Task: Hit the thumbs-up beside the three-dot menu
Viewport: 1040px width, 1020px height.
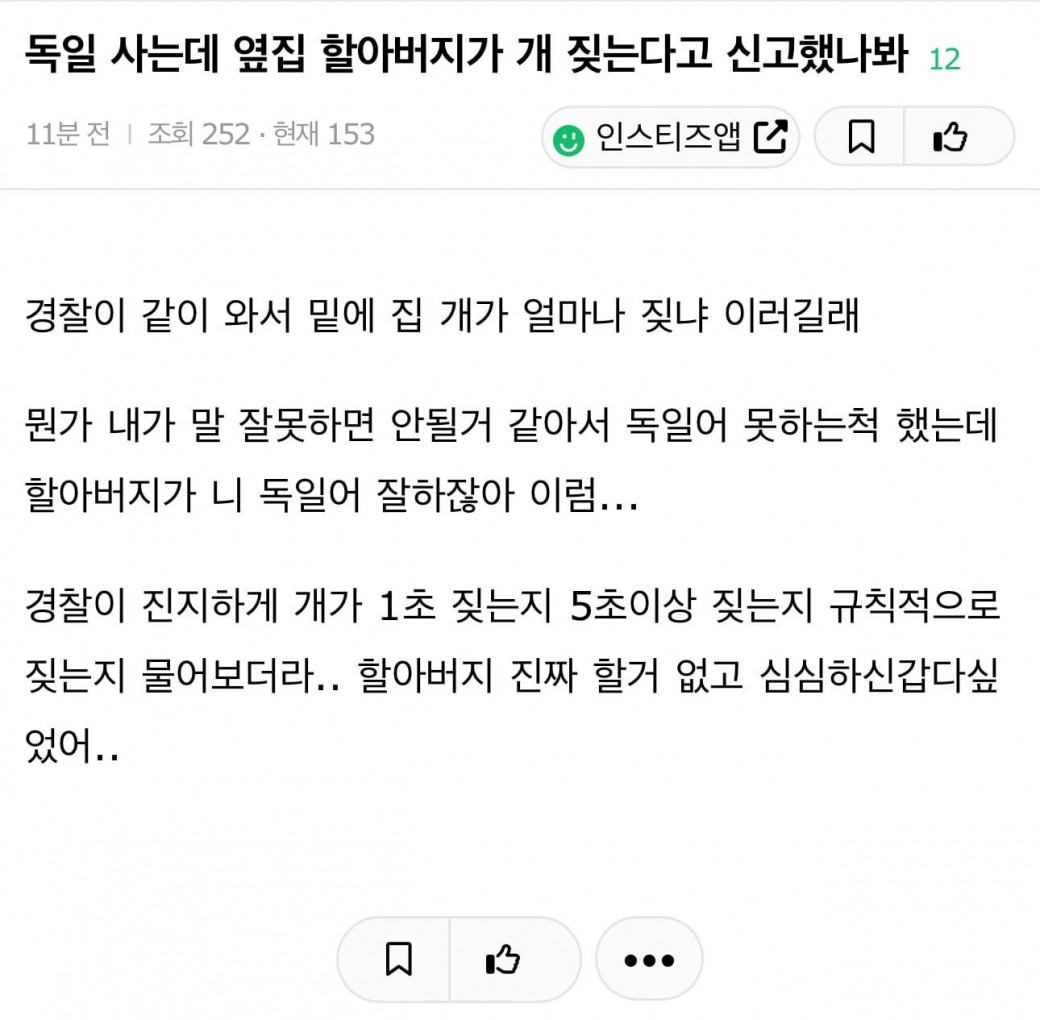Action: 503,960
